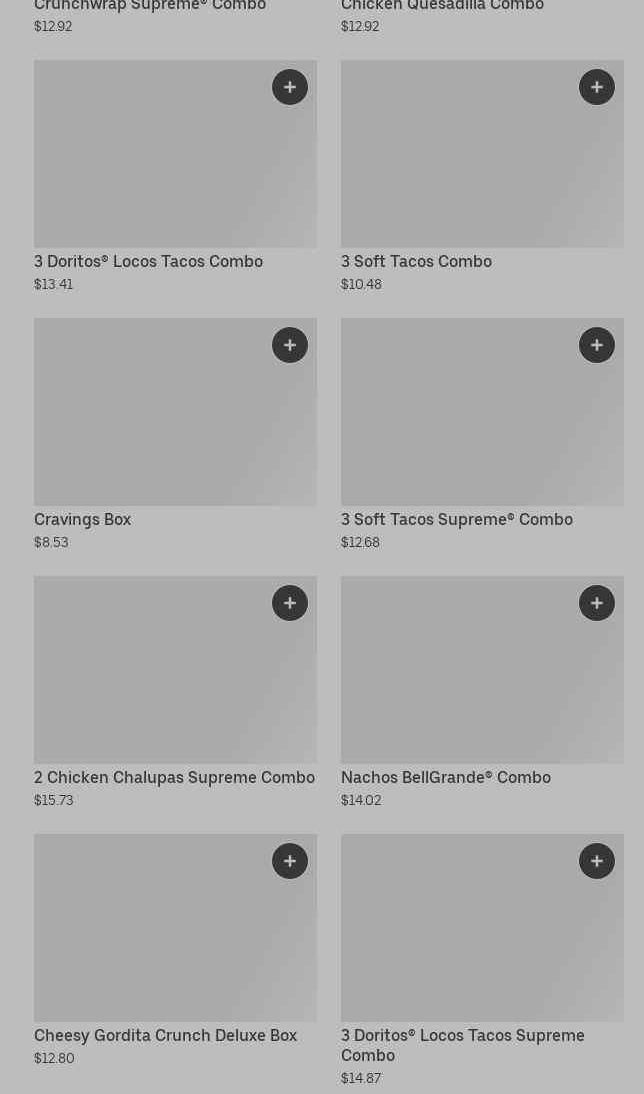Add Cravings Box to cart

click(x=290, y=345)
